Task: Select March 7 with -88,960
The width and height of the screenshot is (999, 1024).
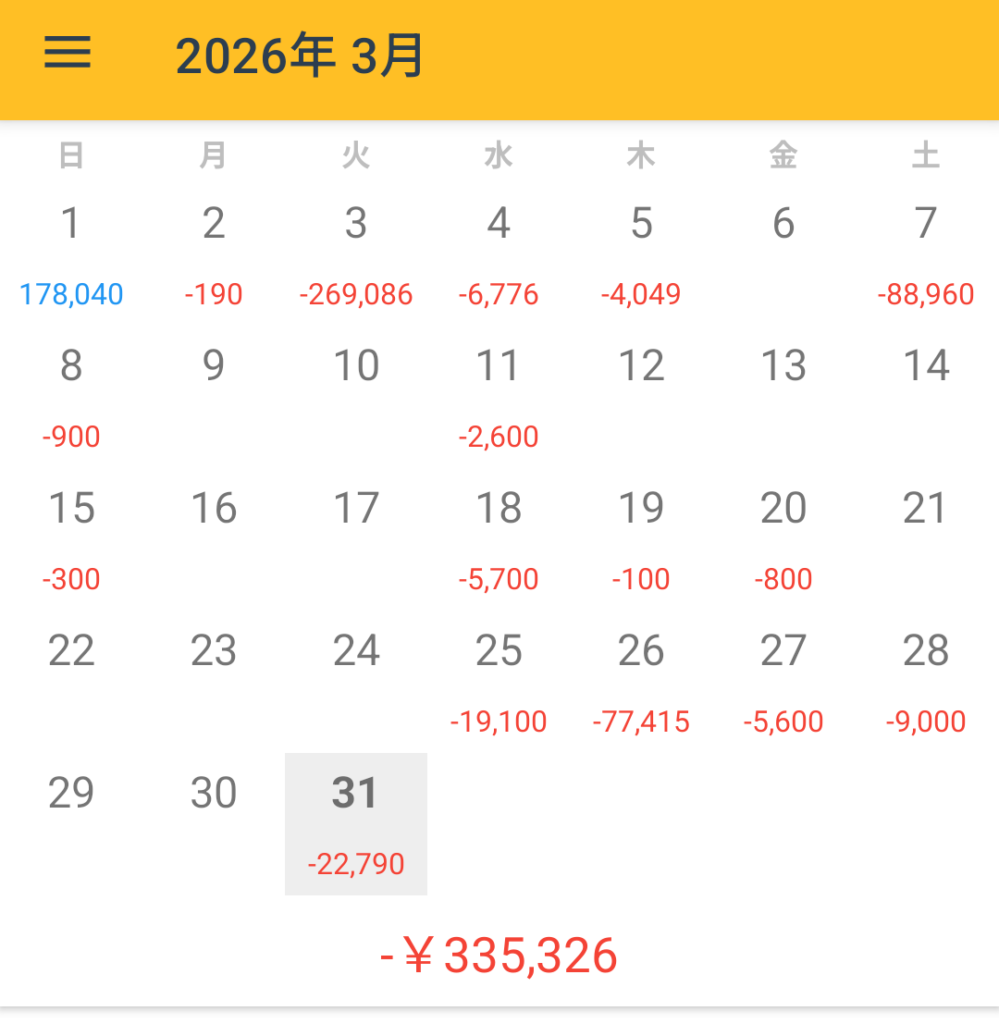Action: [926, 254]
